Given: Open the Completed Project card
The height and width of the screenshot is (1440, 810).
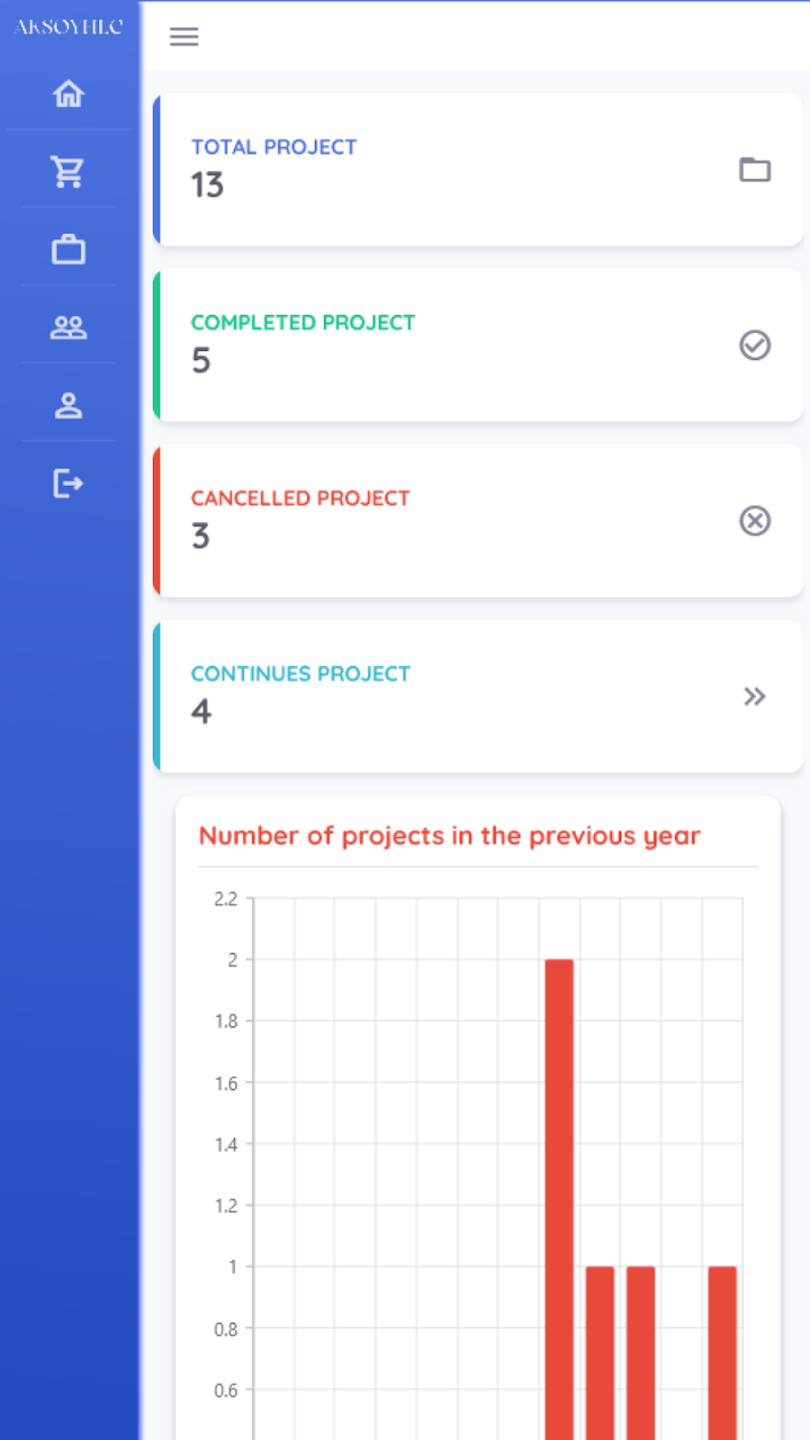Looking at the screenshot, I should 478,345.
